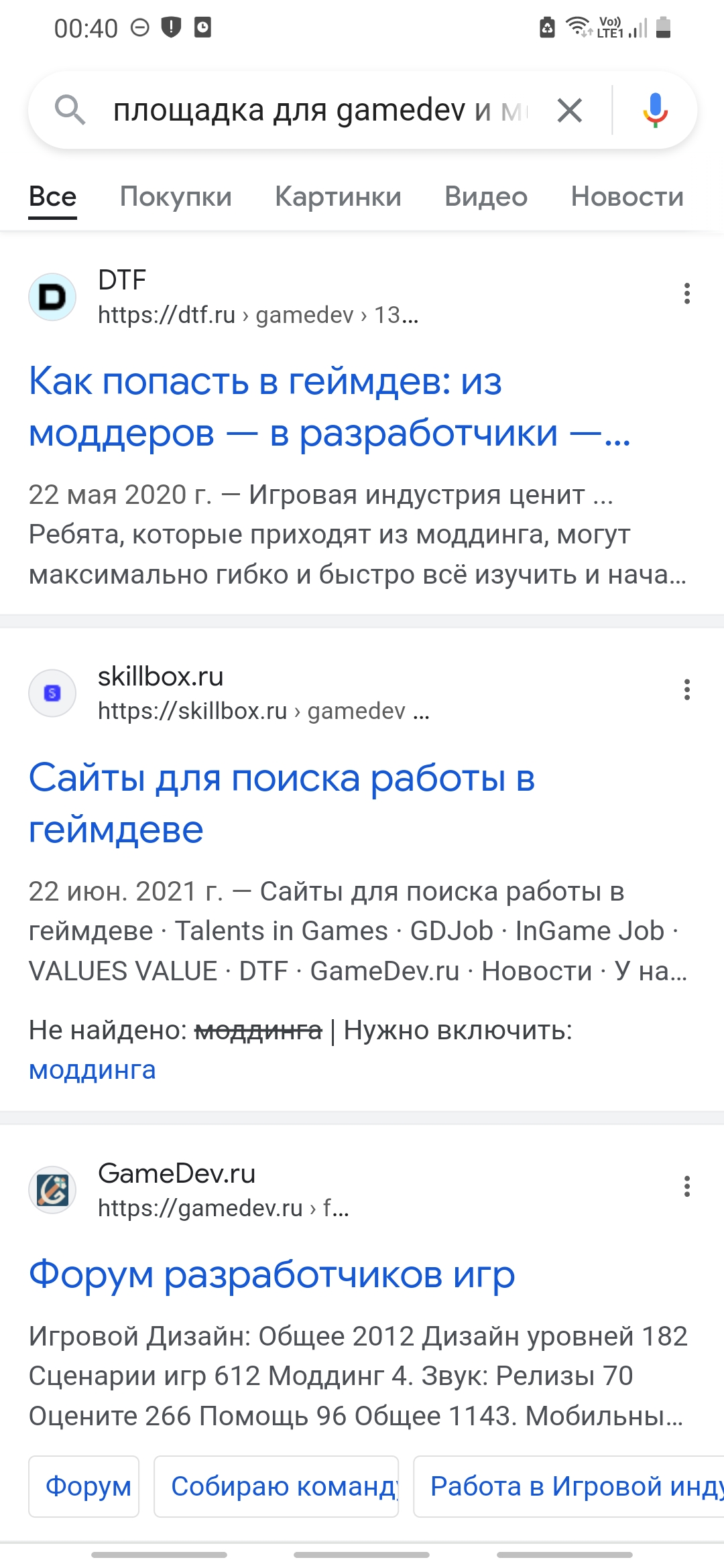The height and width of the screenshot is (1568, 724).
Task: Start voice search with the microphone
Action: click(655, 110)
